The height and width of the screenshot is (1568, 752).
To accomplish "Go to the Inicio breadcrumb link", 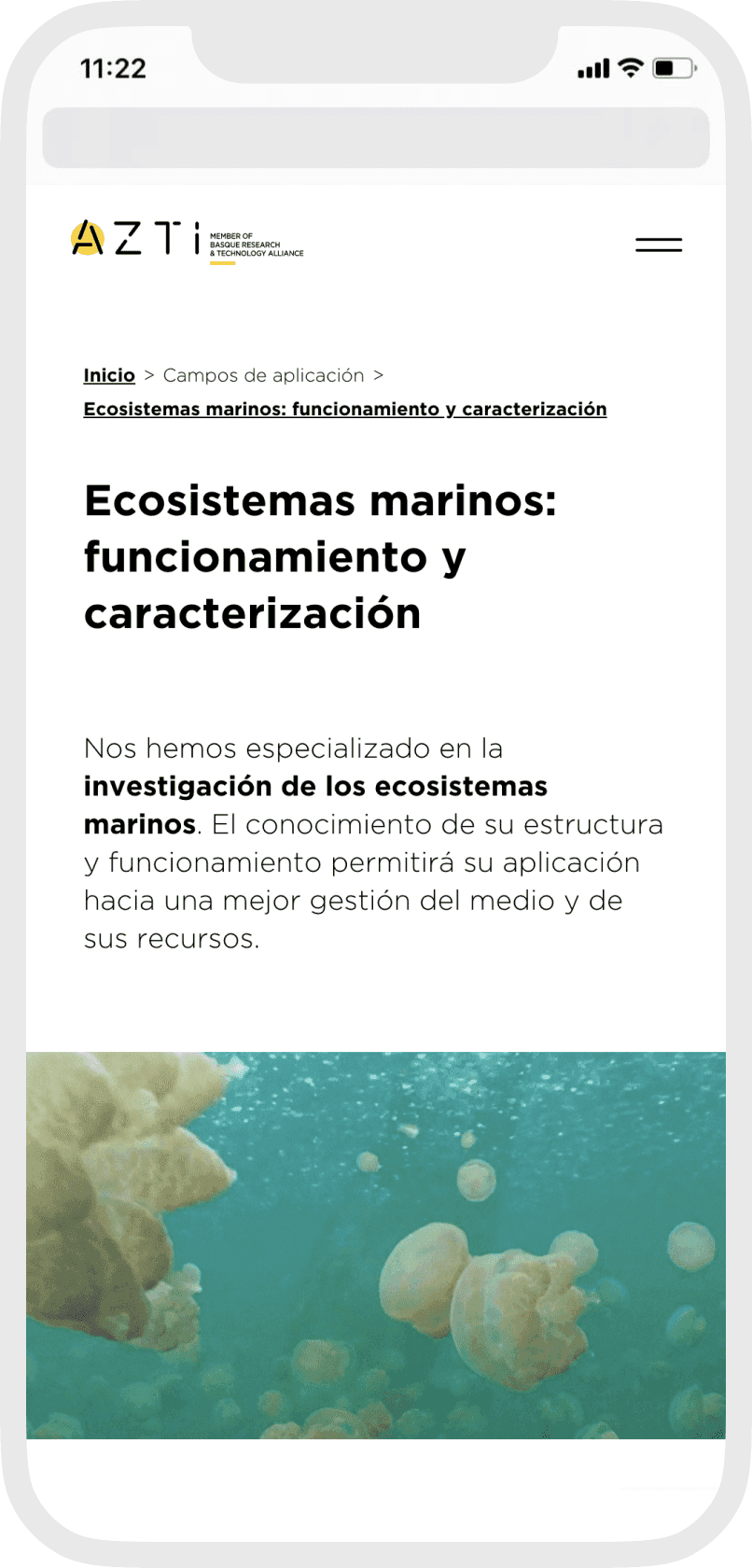I will pos(109,375).
